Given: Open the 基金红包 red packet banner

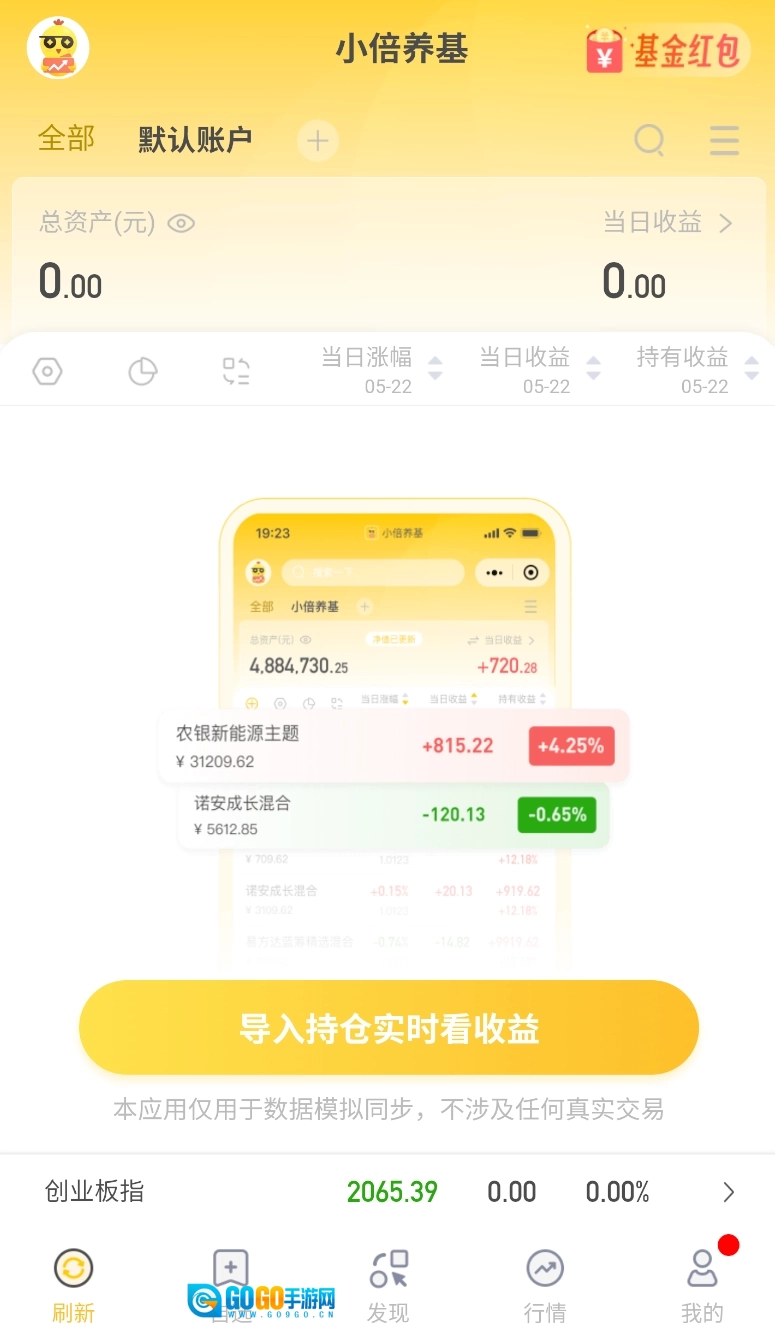Looking at the screenshot, I should tap(667, 51).
